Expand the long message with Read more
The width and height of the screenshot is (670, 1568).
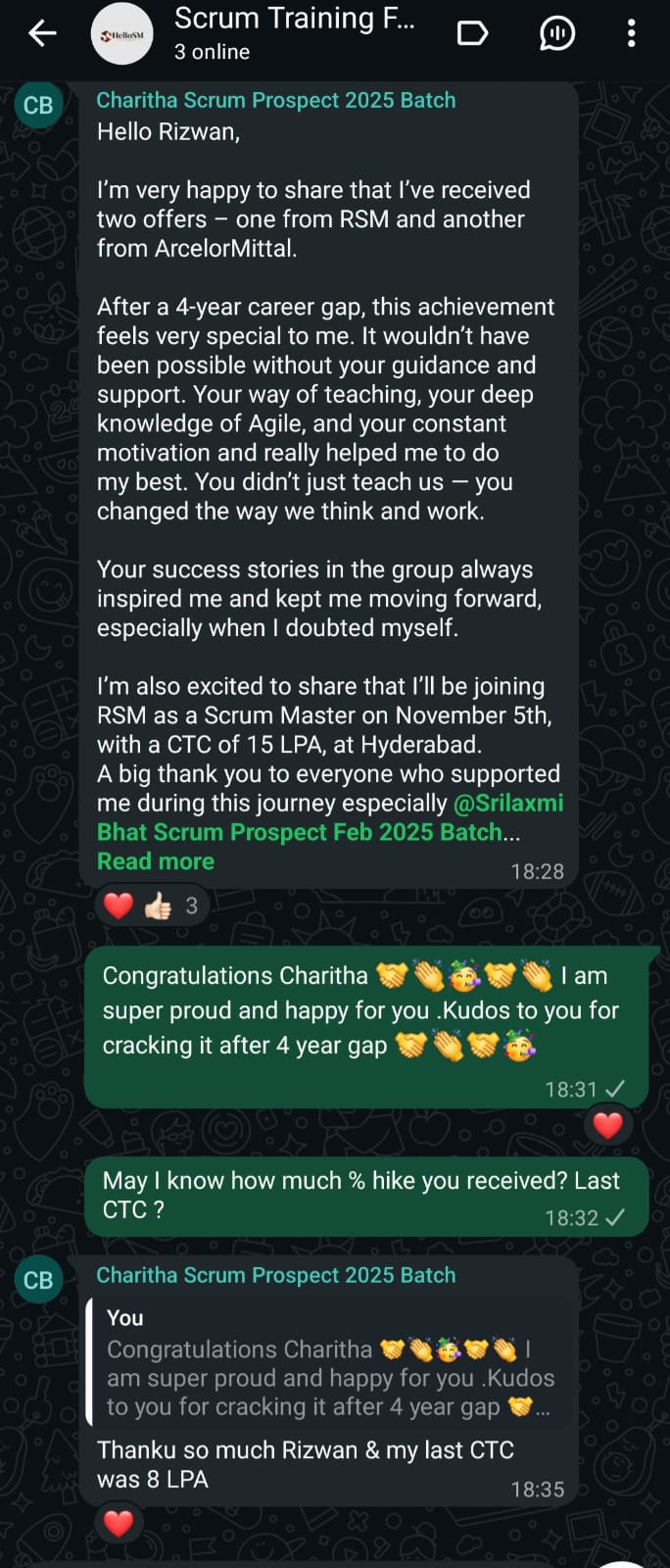point(155,861)
